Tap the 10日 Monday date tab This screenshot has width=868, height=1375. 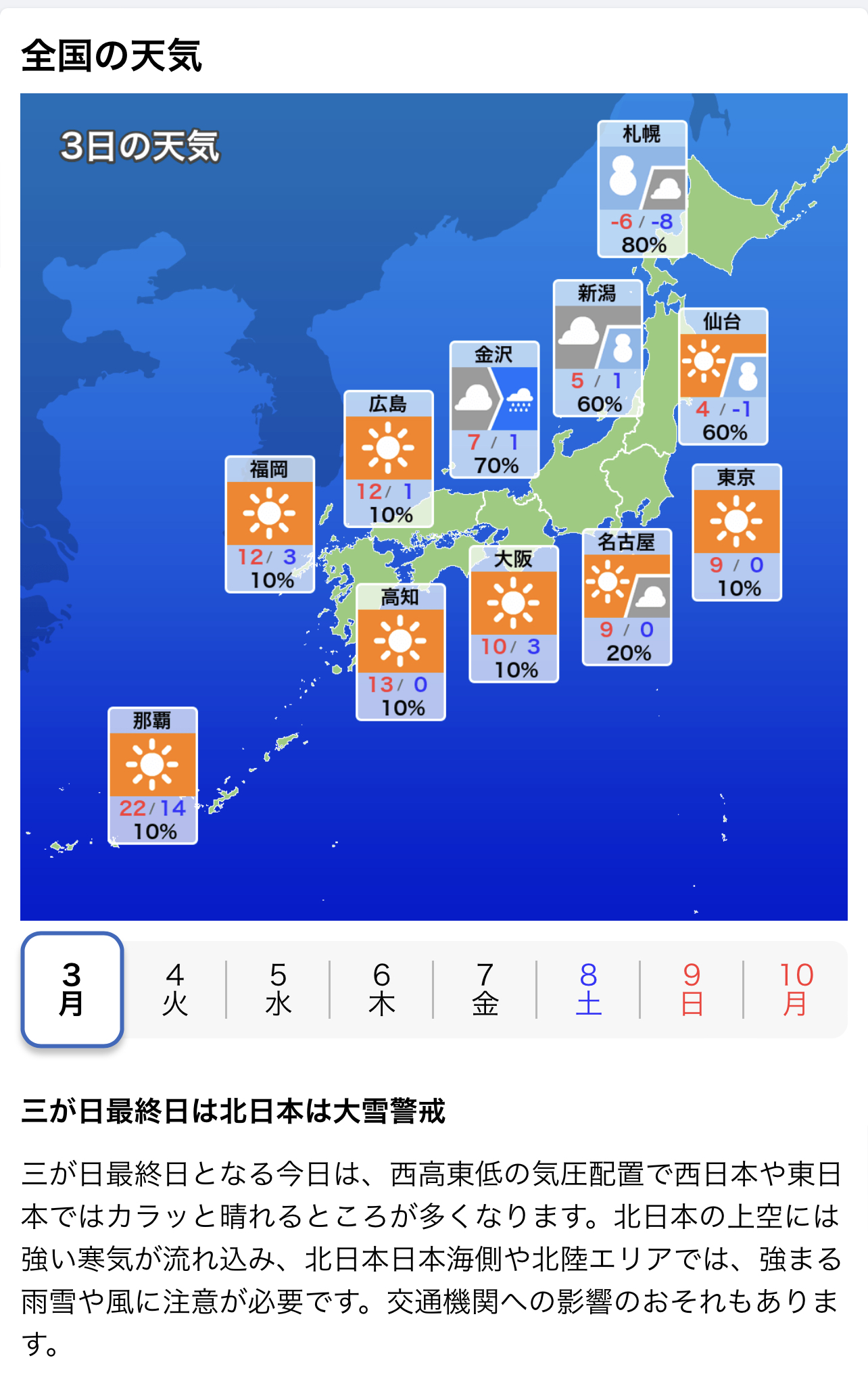[796, 989]
